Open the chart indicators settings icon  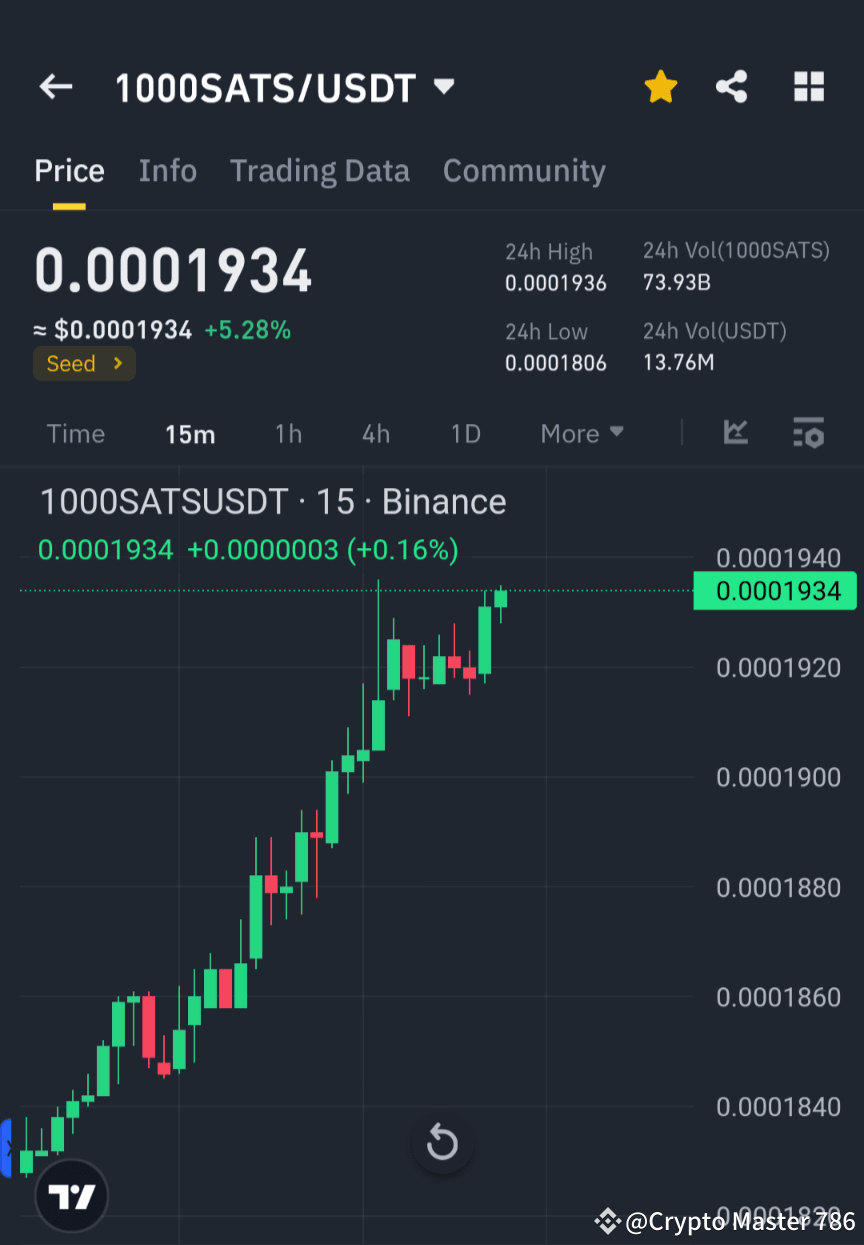coord(808,433)
